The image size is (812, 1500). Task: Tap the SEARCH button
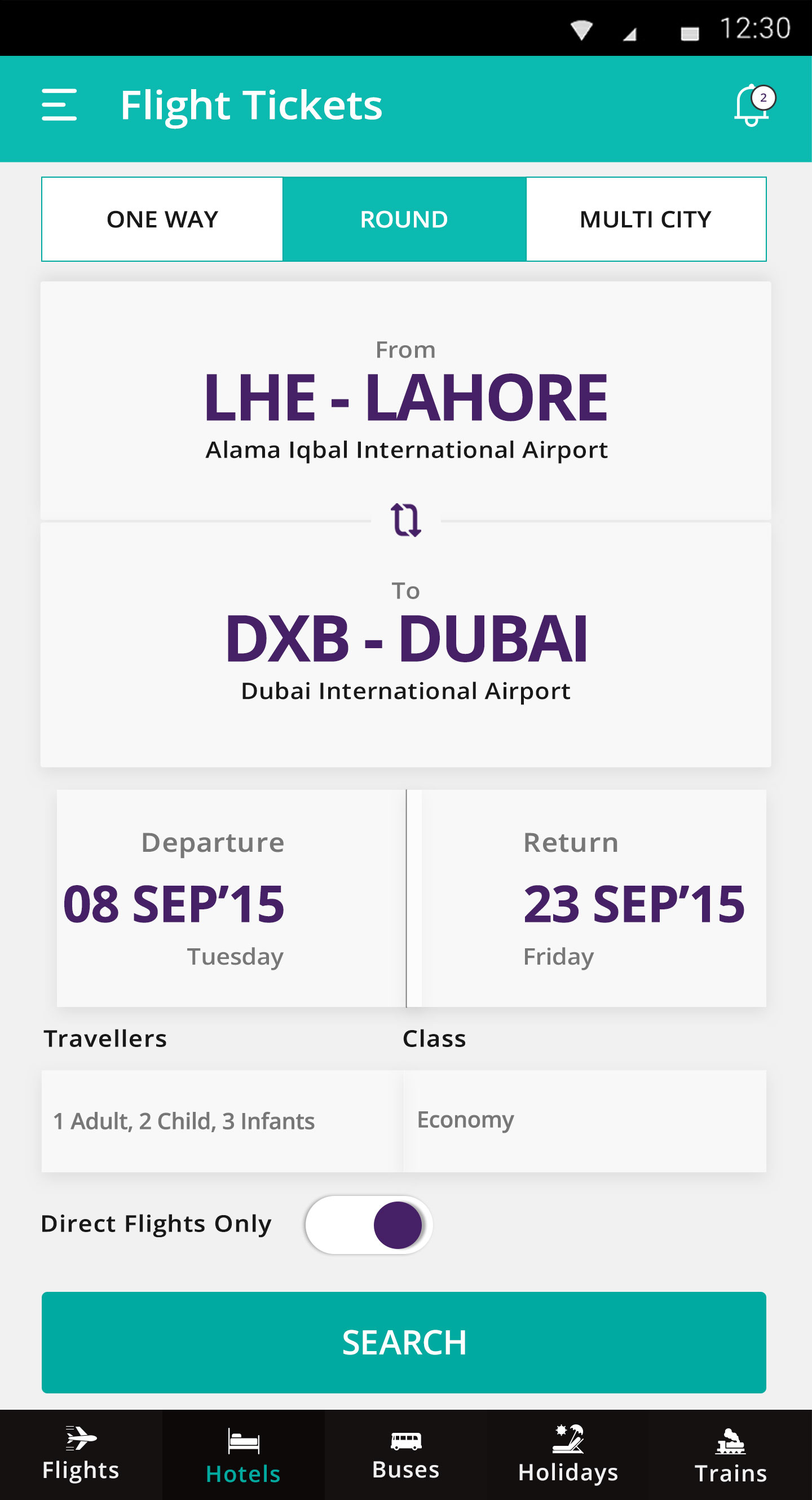click(x=404, y=1342)
